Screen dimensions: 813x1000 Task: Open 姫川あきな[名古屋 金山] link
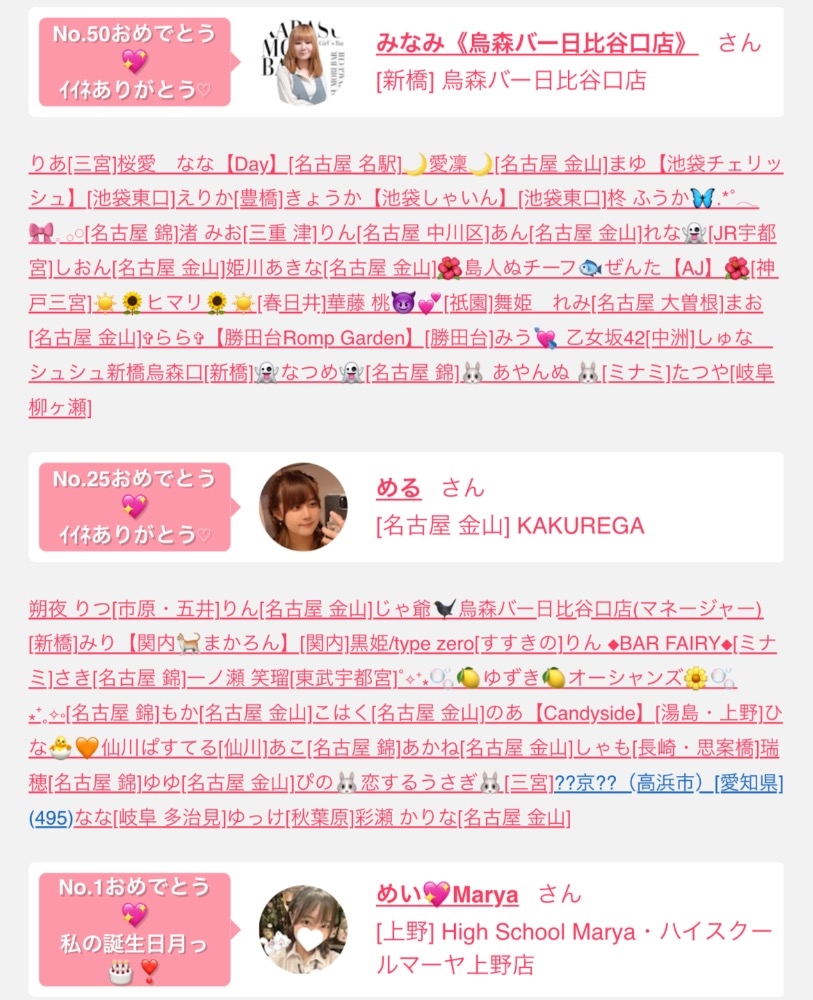331,268
